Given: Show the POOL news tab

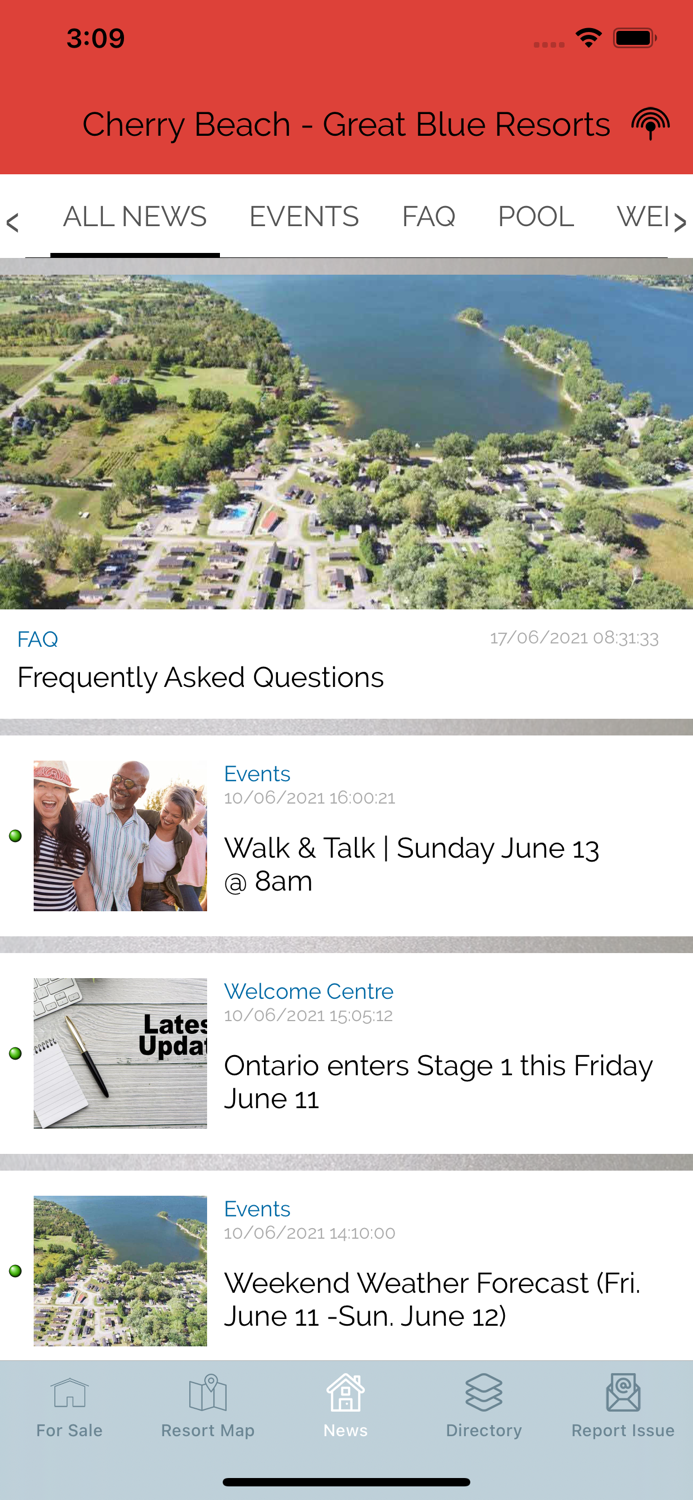Looking at the screenshot, I should 536,217.
